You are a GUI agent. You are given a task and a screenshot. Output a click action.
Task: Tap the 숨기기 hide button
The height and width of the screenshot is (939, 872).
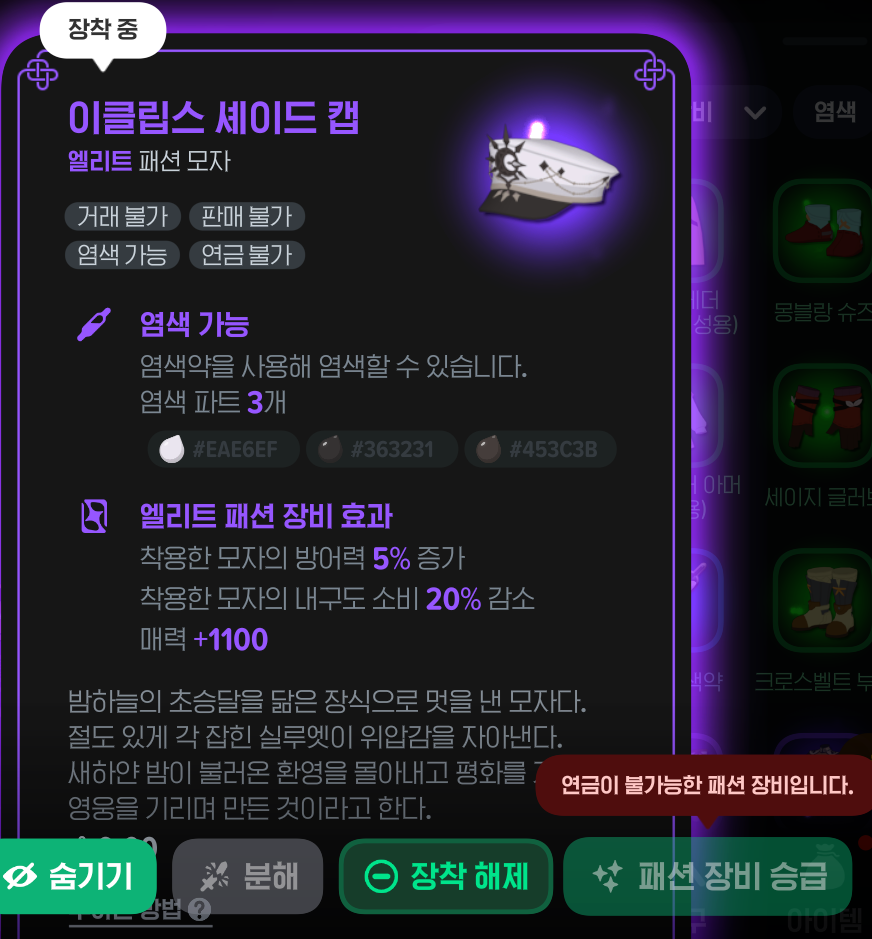click(x=77, y=877)
